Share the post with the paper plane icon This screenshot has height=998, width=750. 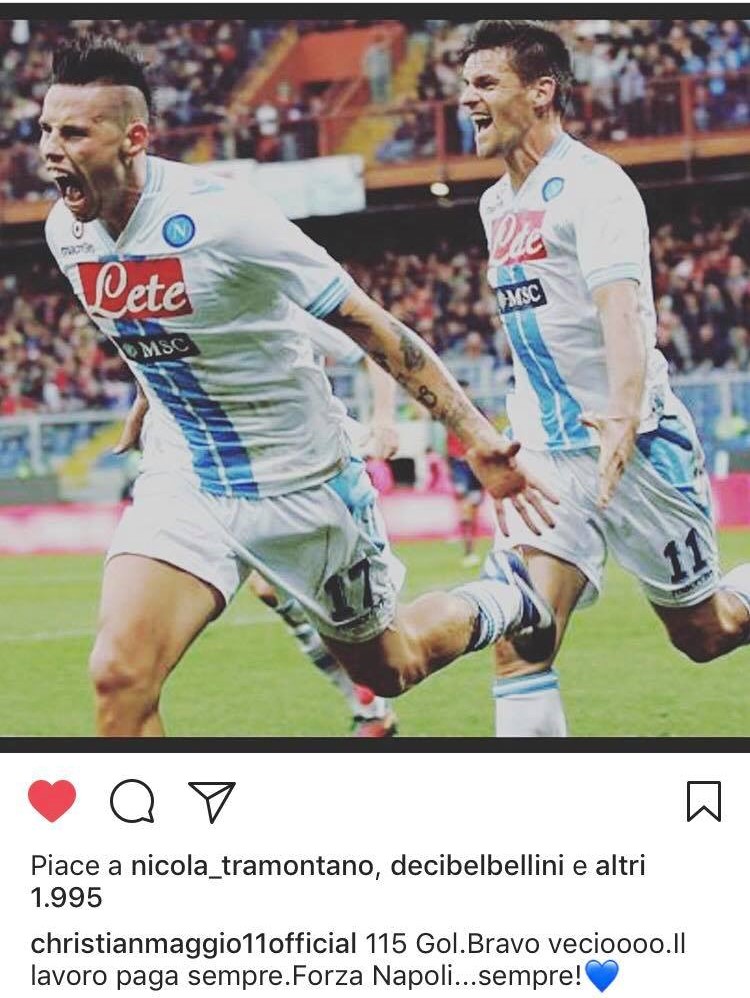(211, 801)
